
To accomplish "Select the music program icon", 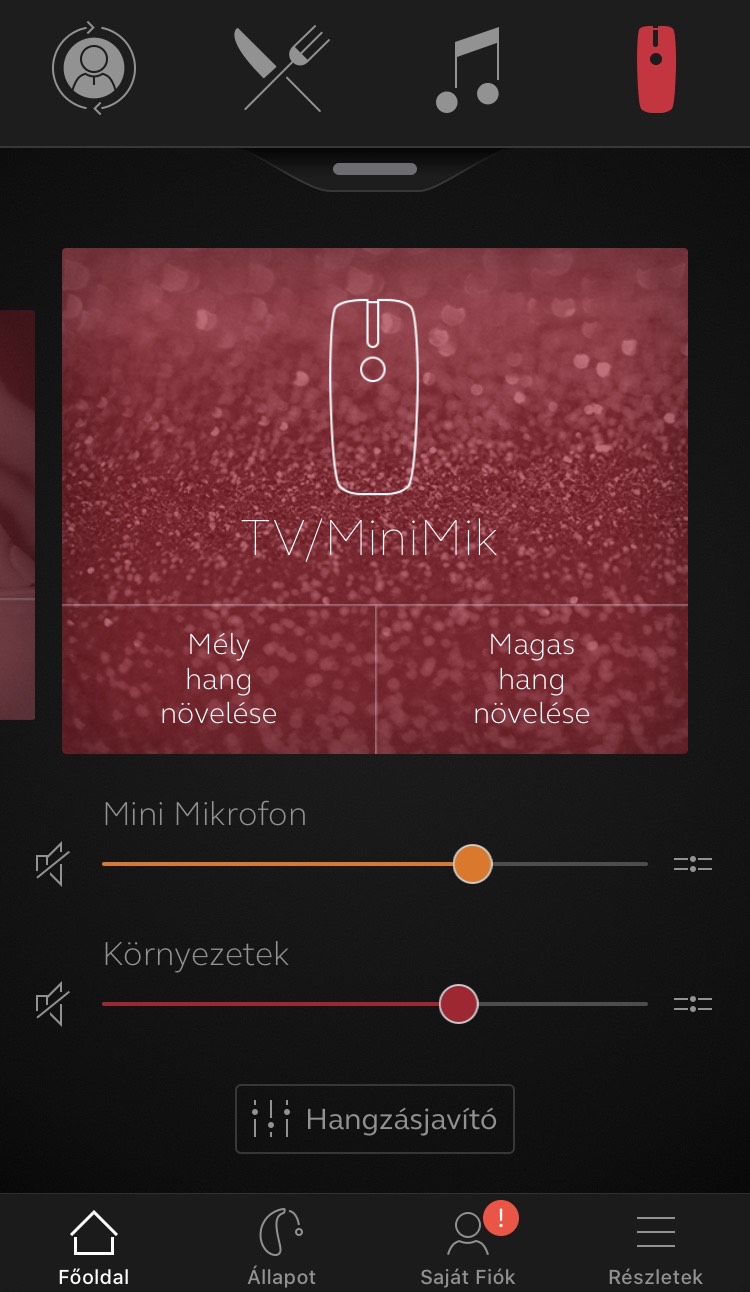I will coord(468,69).
